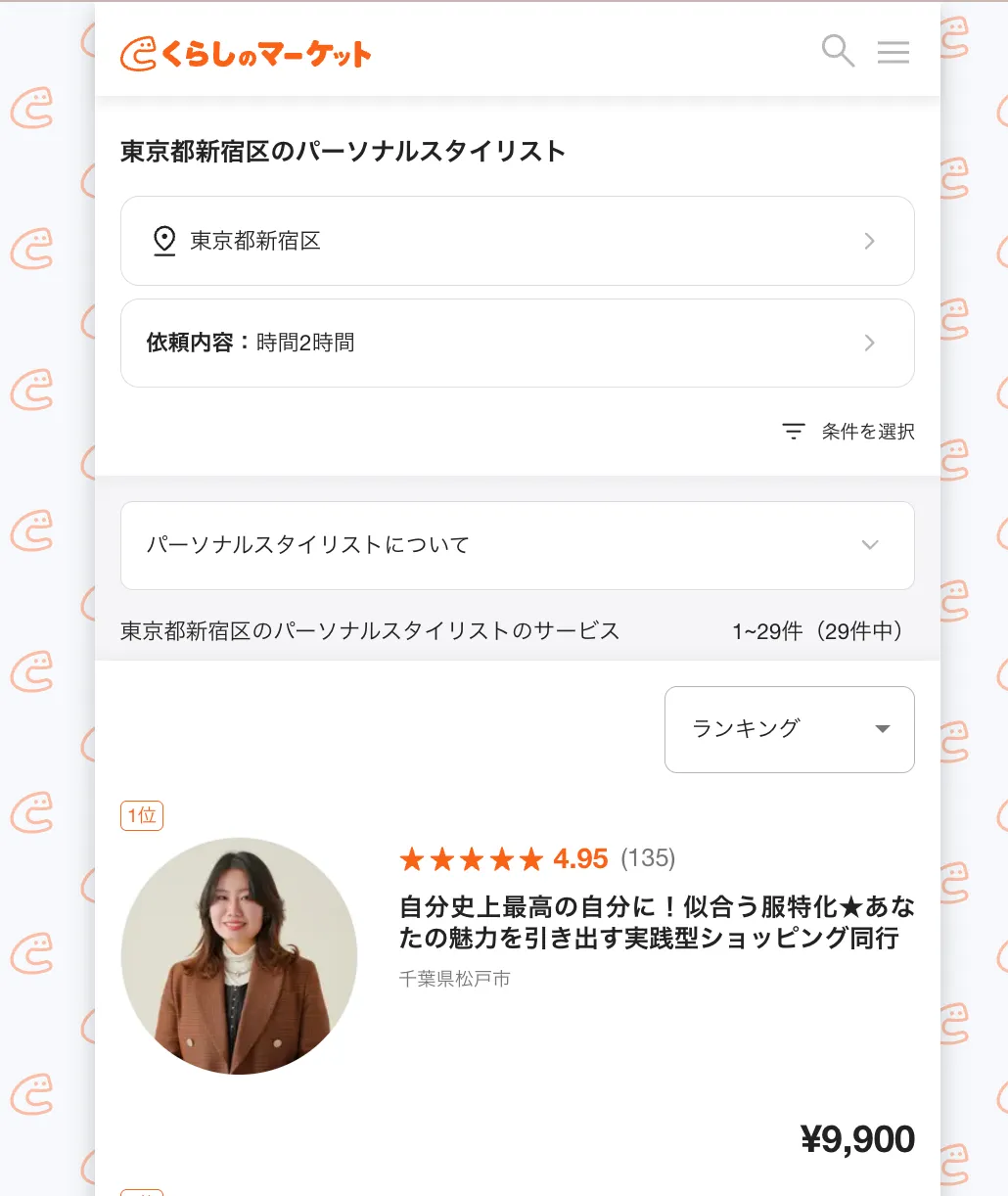Expand パーソナルスタイリストについて section
1008x1196 pixels.
(517, 545)
